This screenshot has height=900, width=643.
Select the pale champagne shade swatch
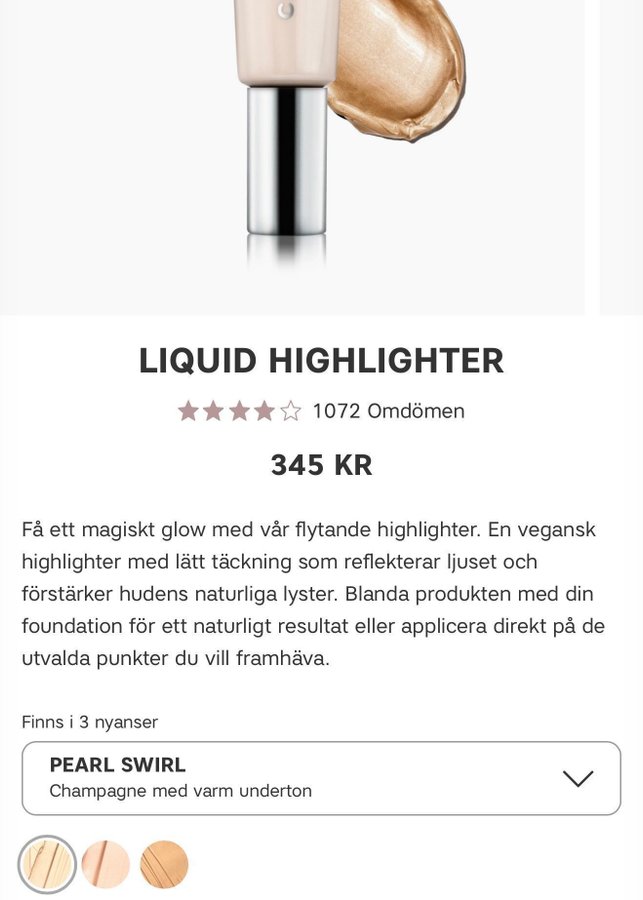pos(47,864)
